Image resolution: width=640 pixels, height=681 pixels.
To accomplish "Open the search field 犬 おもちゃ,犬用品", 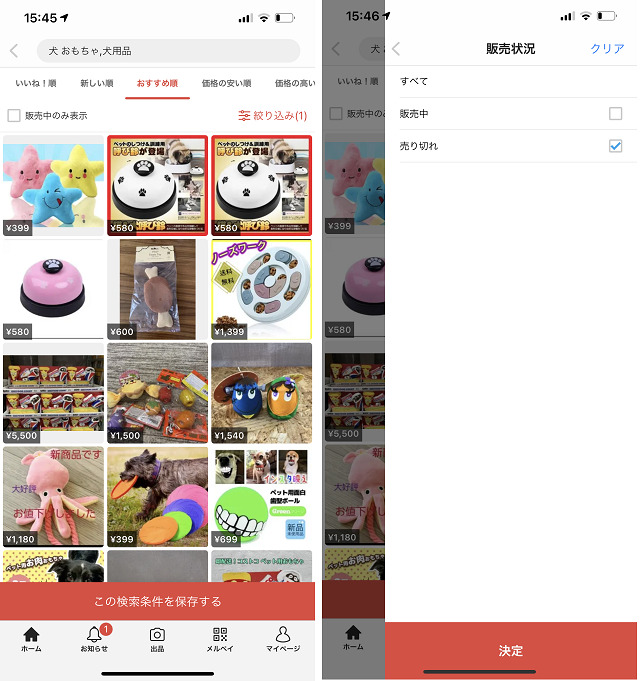I will click(168, 50).
